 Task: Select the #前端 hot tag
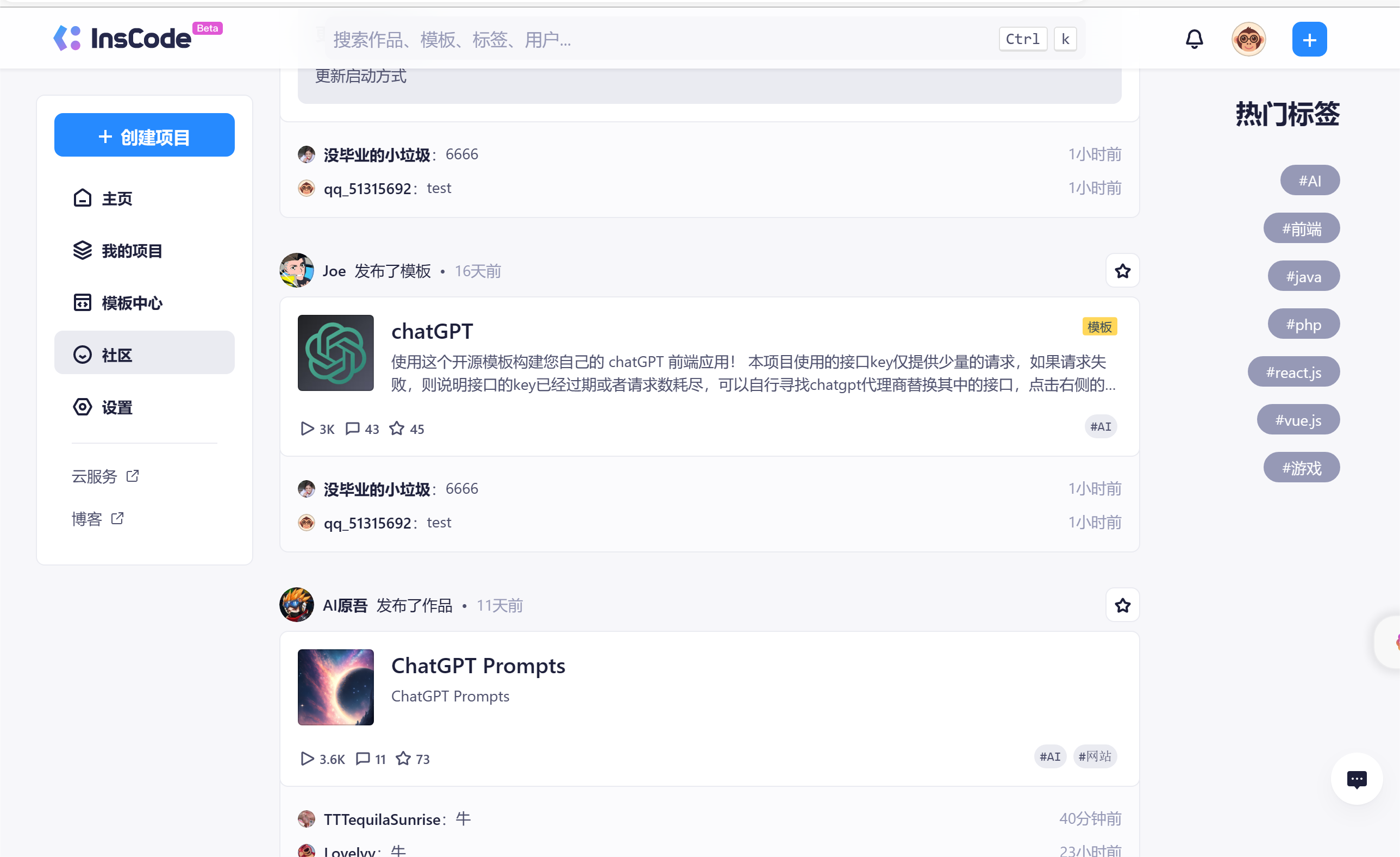coord(1301,229)
